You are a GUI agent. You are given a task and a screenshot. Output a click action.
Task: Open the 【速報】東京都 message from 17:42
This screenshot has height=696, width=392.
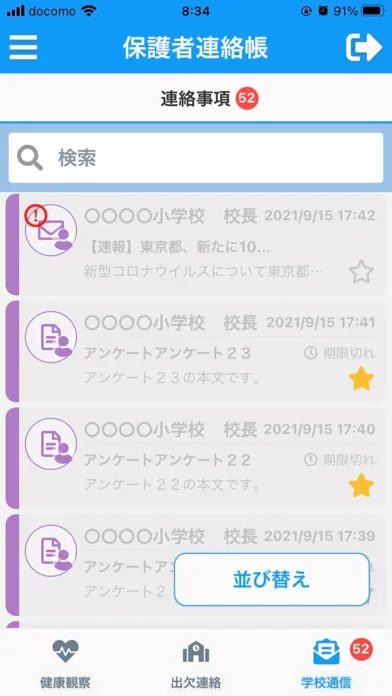coord(196,245)
